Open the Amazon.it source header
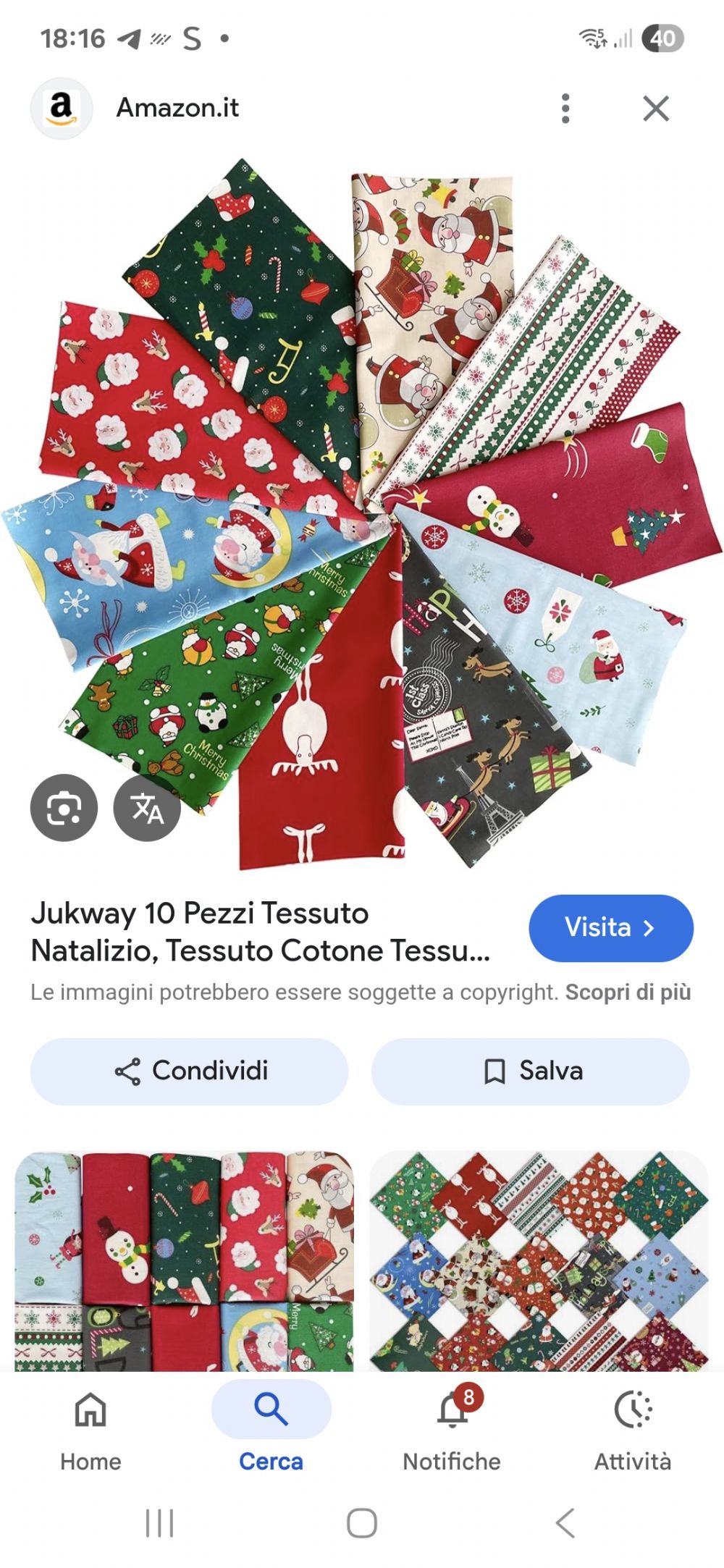Image resolution: width=724 pixels, height=1568 pixels. point(177,109)
